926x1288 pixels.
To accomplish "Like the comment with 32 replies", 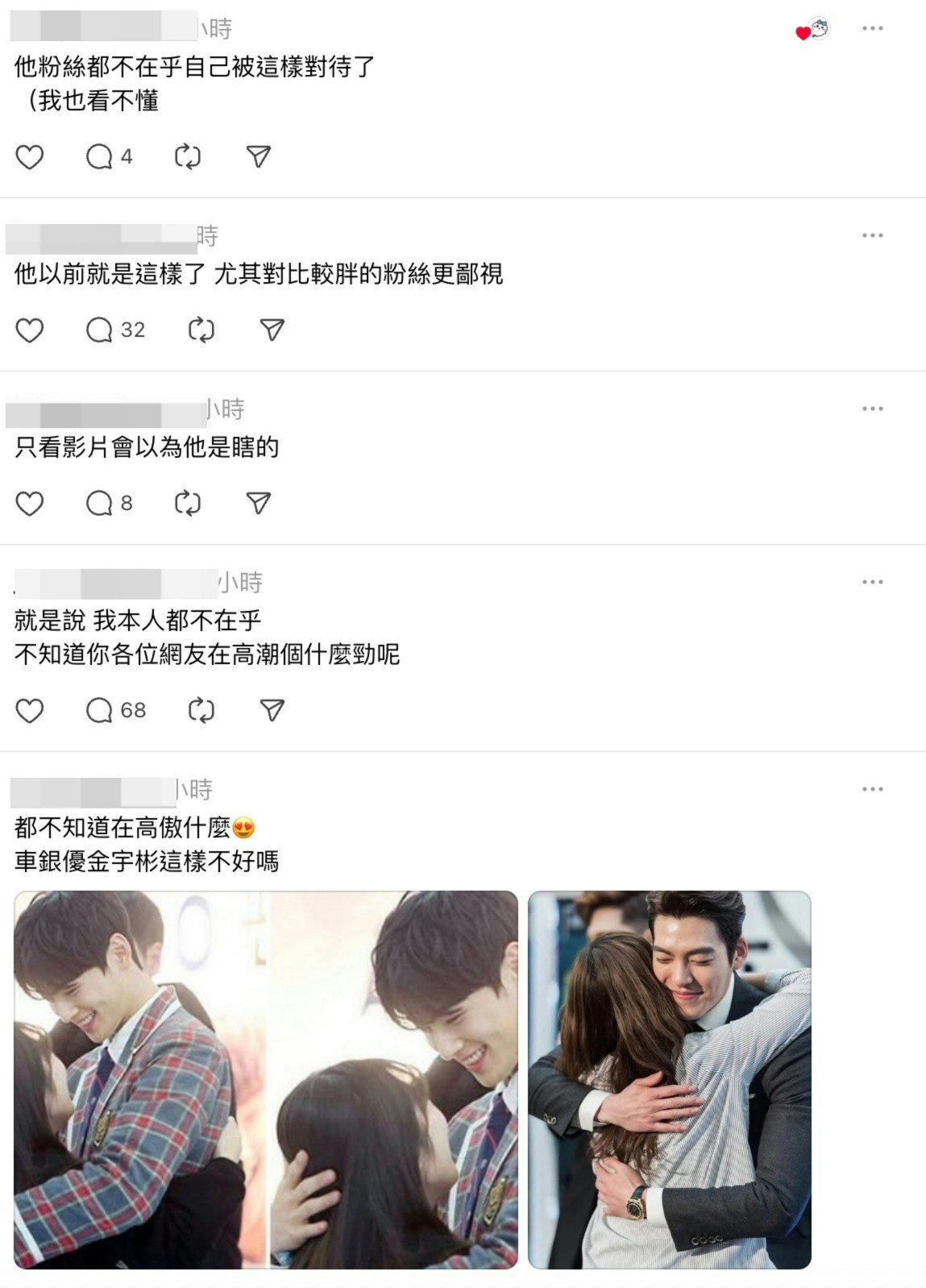I will (30, 330).
